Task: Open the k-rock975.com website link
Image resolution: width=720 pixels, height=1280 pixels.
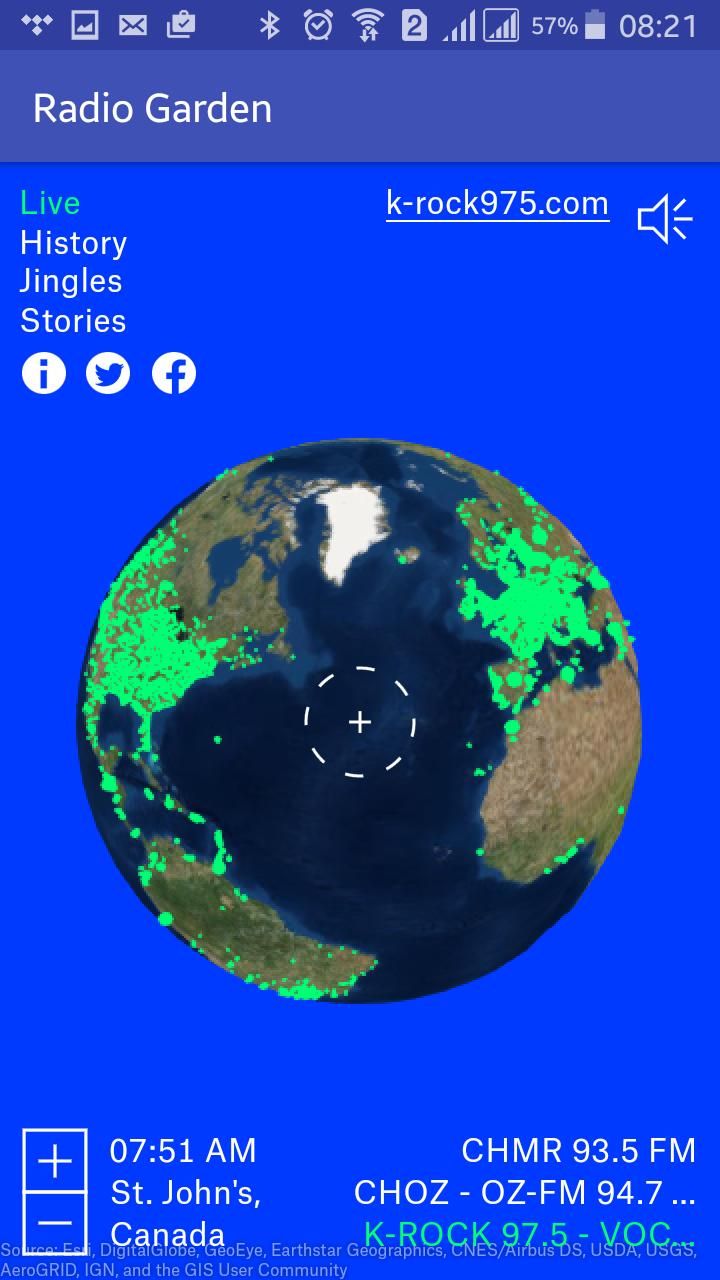Action: click(x=497, y=203)
